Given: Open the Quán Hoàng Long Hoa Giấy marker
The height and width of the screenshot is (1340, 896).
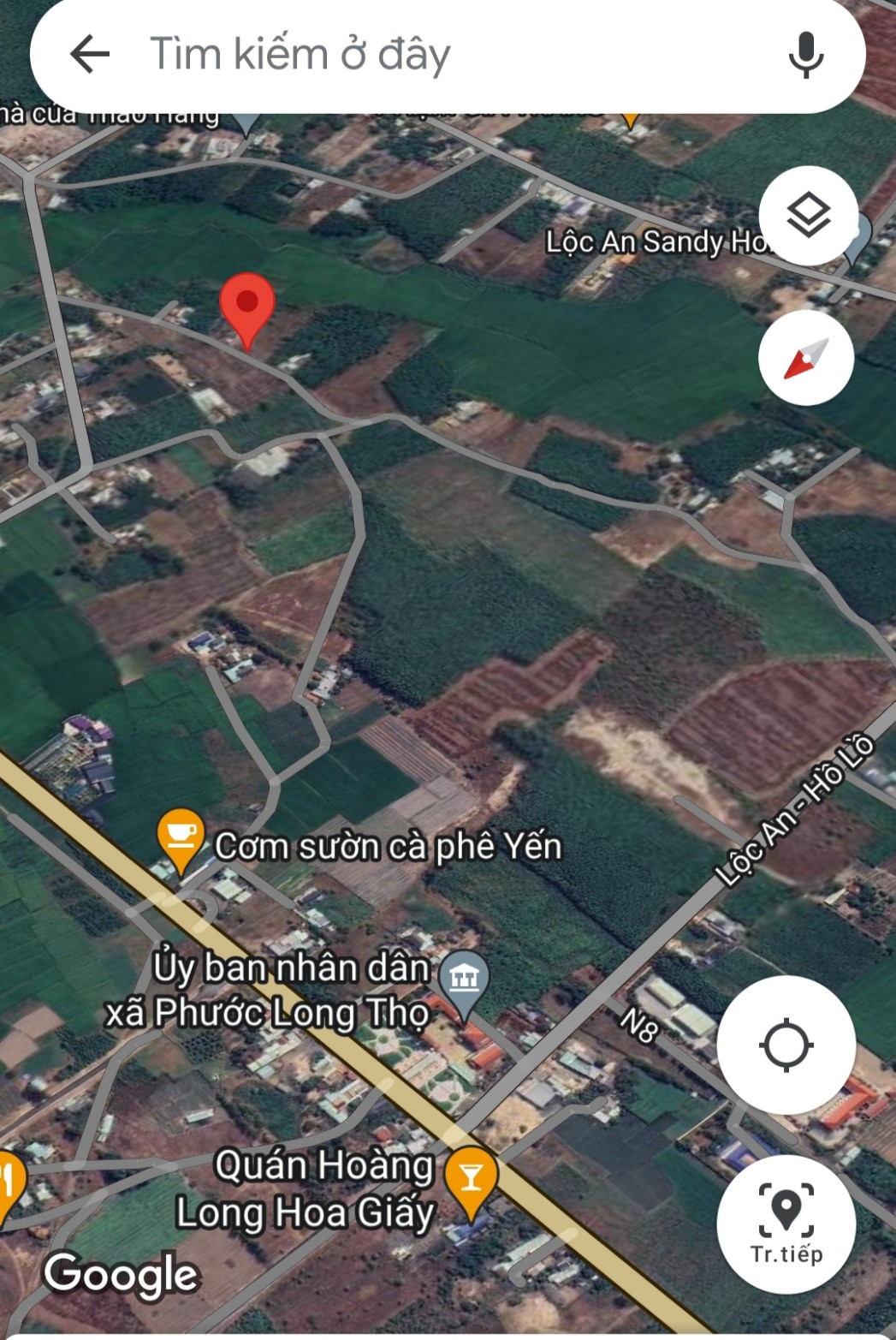Looking at the screenshot, I should point(470,1179).
